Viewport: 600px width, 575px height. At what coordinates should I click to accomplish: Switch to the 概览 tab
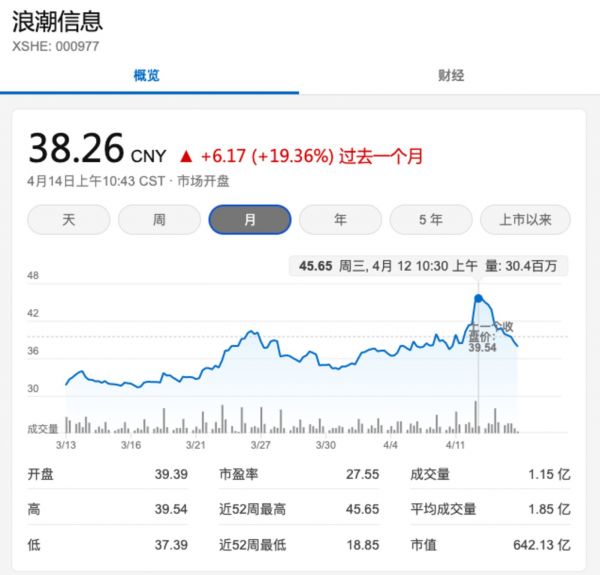pos(147,75)
